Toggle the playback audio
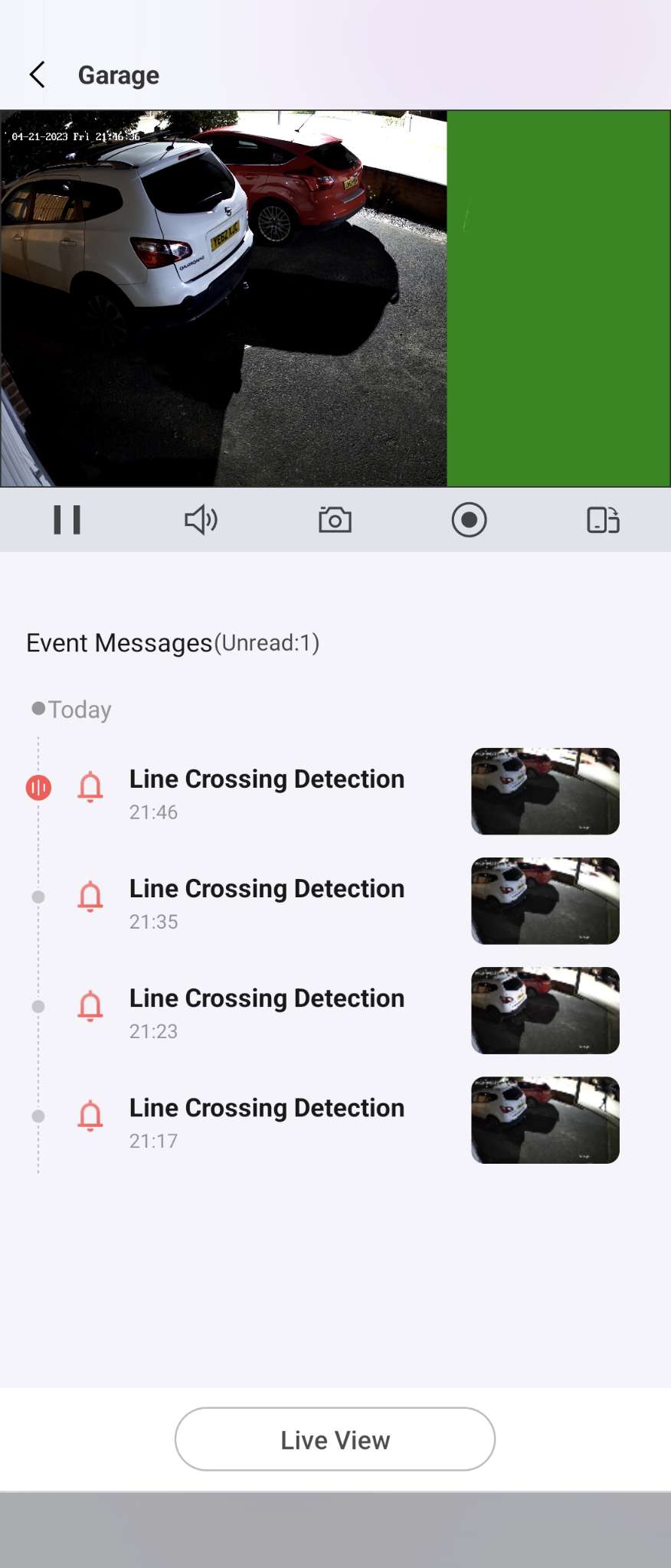 point(201,520)
